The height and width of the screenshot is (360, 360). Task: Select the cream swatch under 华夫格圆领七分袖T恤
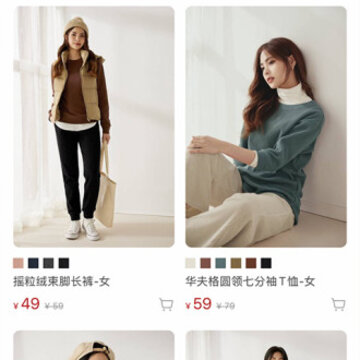pos(190,263)
